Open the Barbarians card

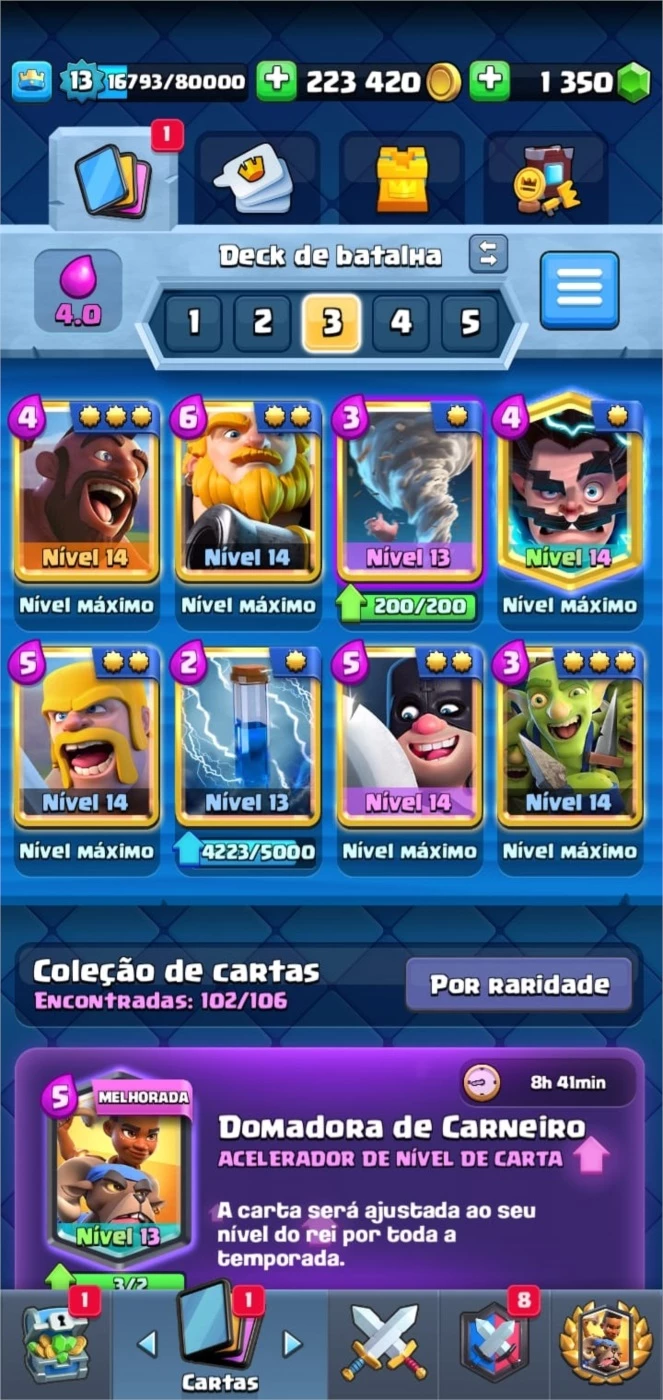(x=86, y=738)
